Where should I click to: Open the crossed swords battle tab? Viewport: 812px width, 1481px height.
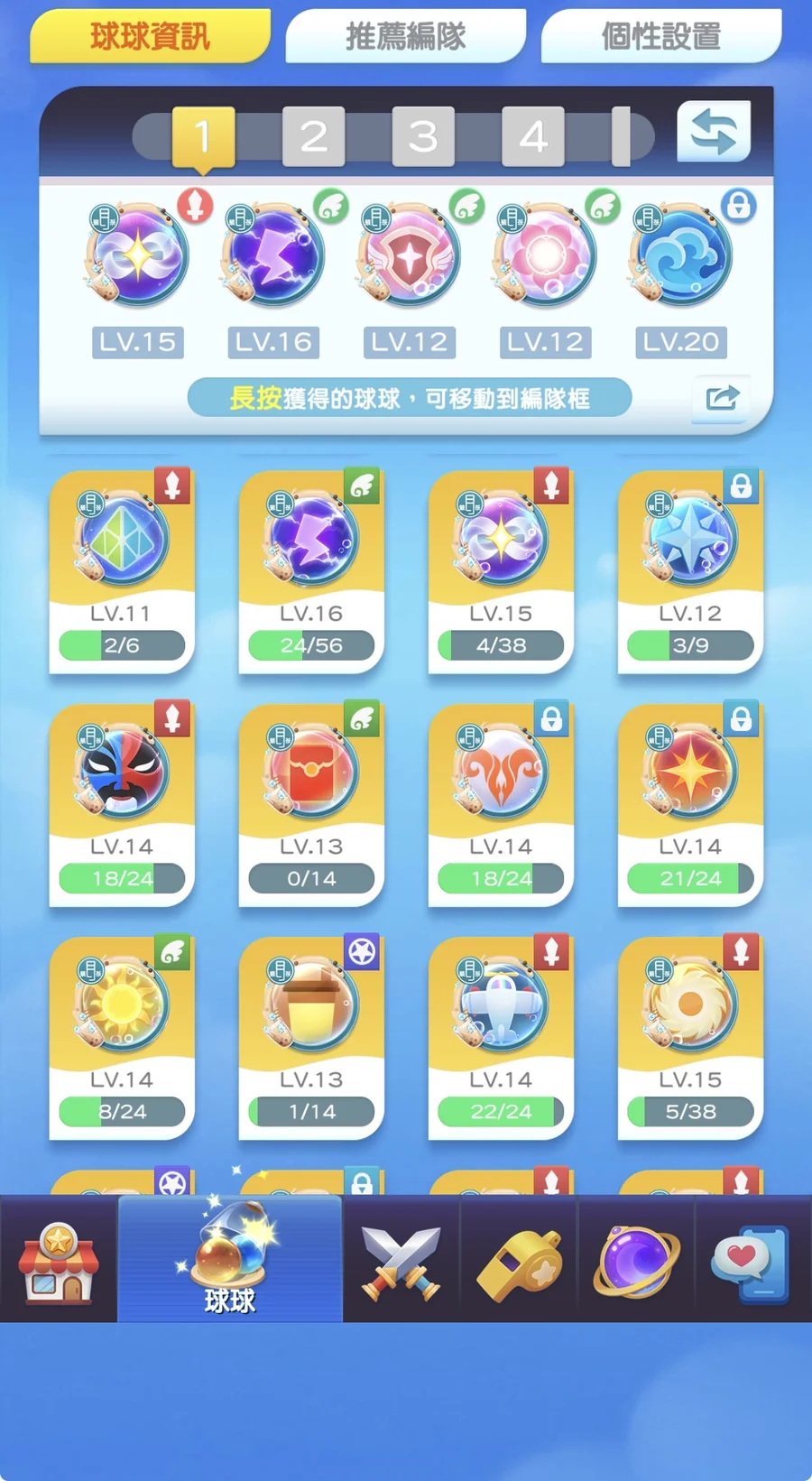click(x=401, y=1261)
